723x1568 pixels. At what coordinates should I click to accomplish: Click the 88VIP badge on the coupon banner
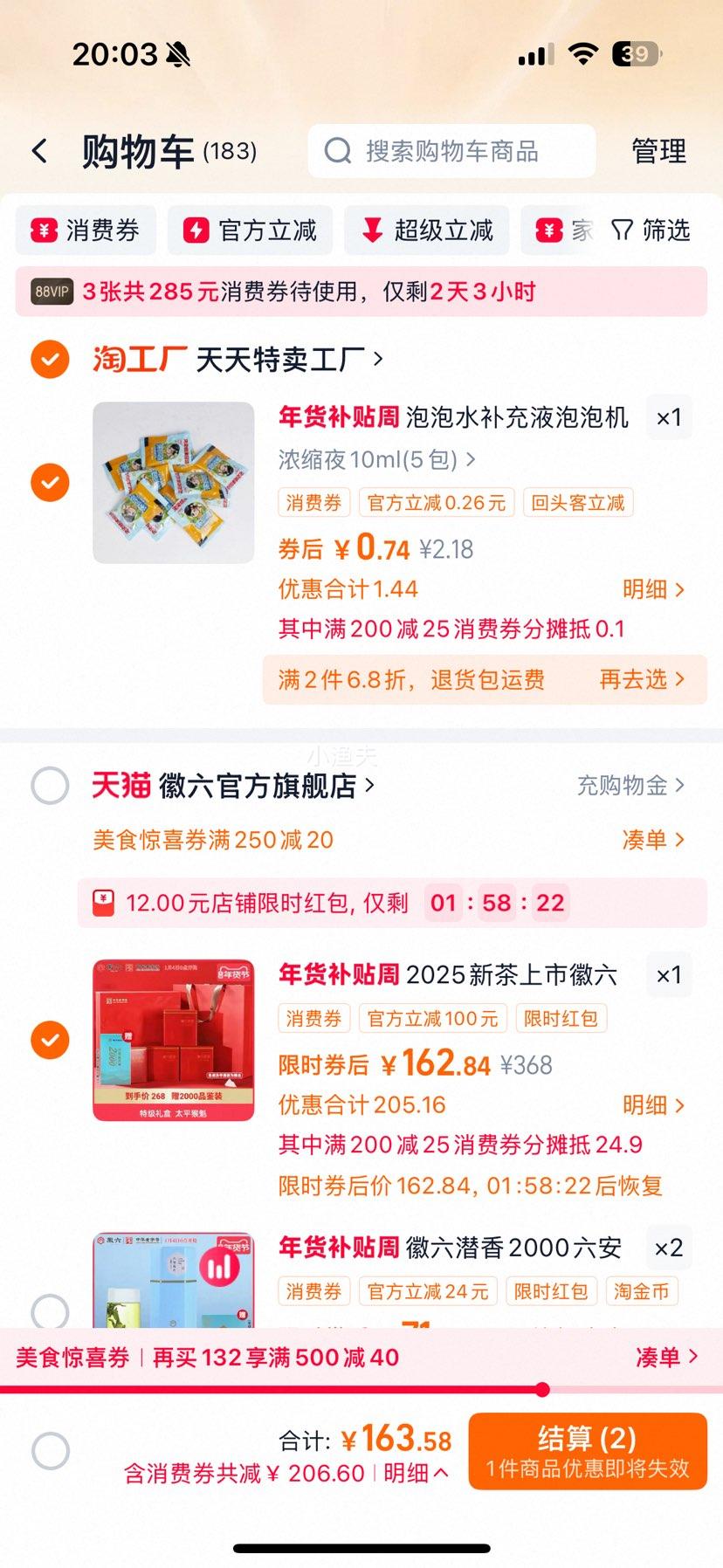[50, 291]
